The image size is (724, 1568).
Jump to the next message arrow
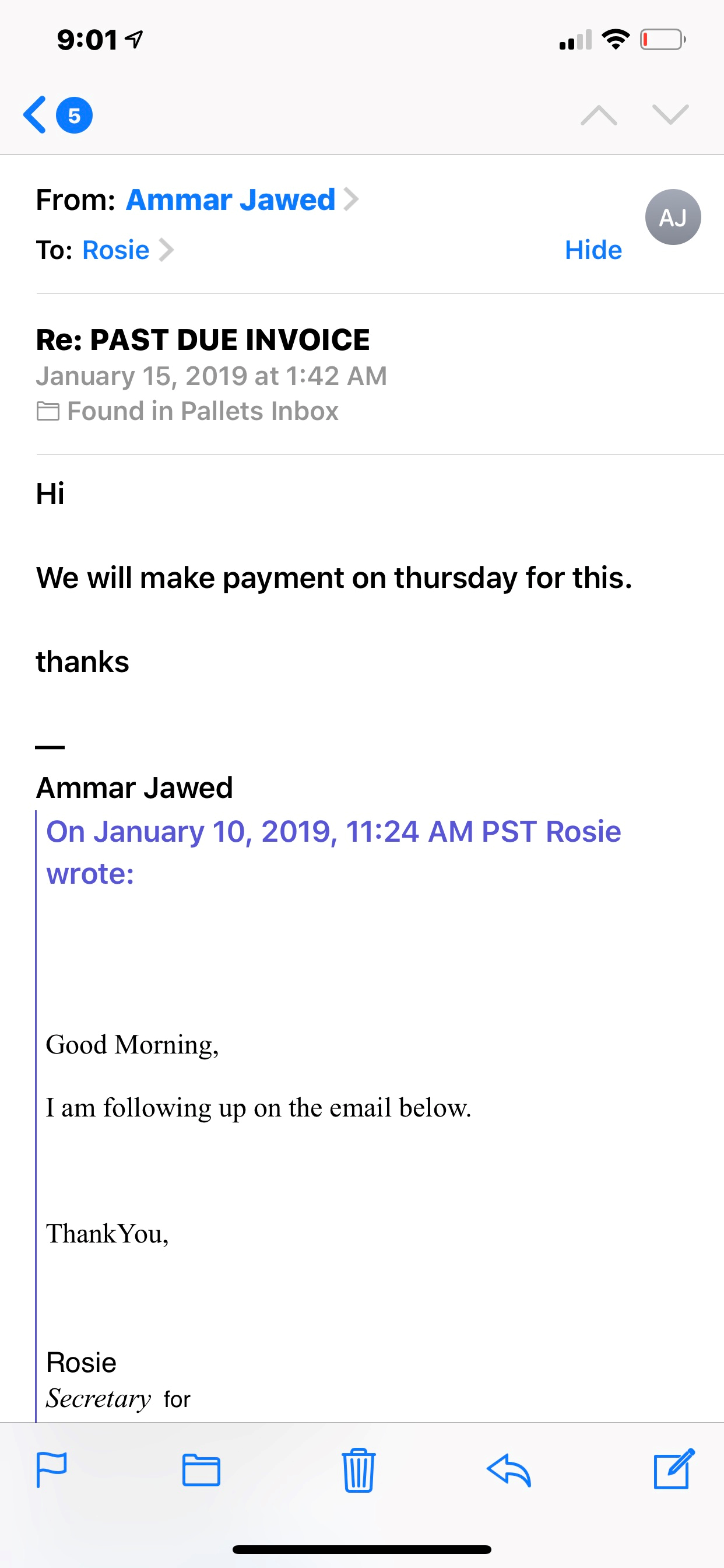click(x=670, y=114)
